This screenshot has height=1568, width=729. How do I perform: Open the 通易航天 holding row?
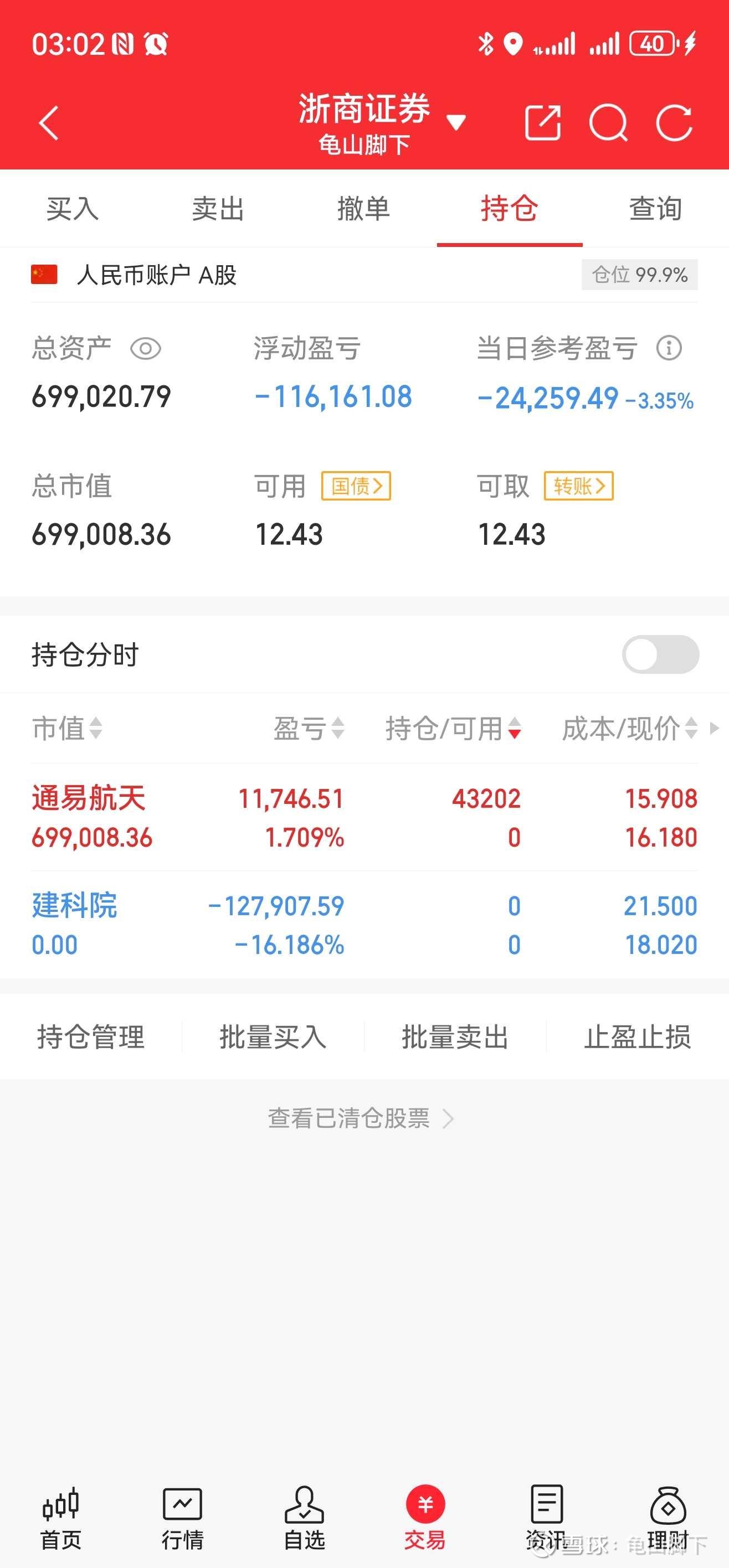point(364,817)
